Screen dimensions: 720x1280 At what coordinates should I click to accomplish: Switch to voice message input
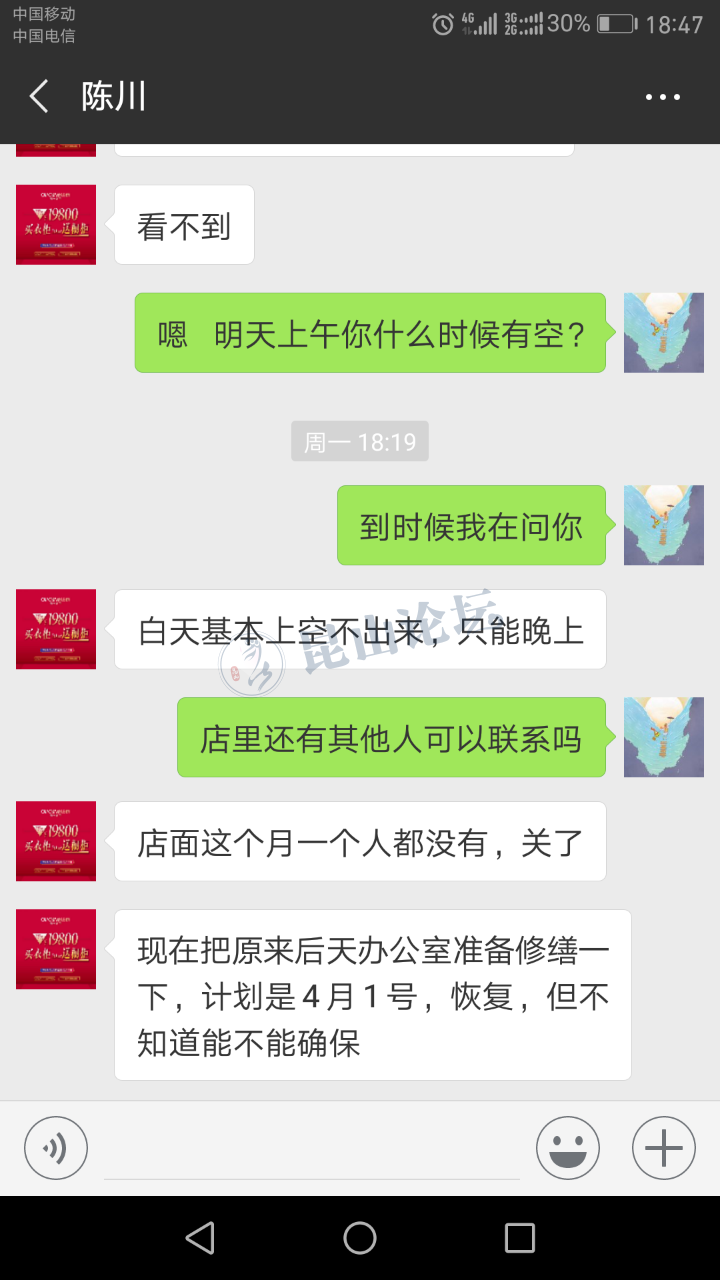(x=56, y=1148)
